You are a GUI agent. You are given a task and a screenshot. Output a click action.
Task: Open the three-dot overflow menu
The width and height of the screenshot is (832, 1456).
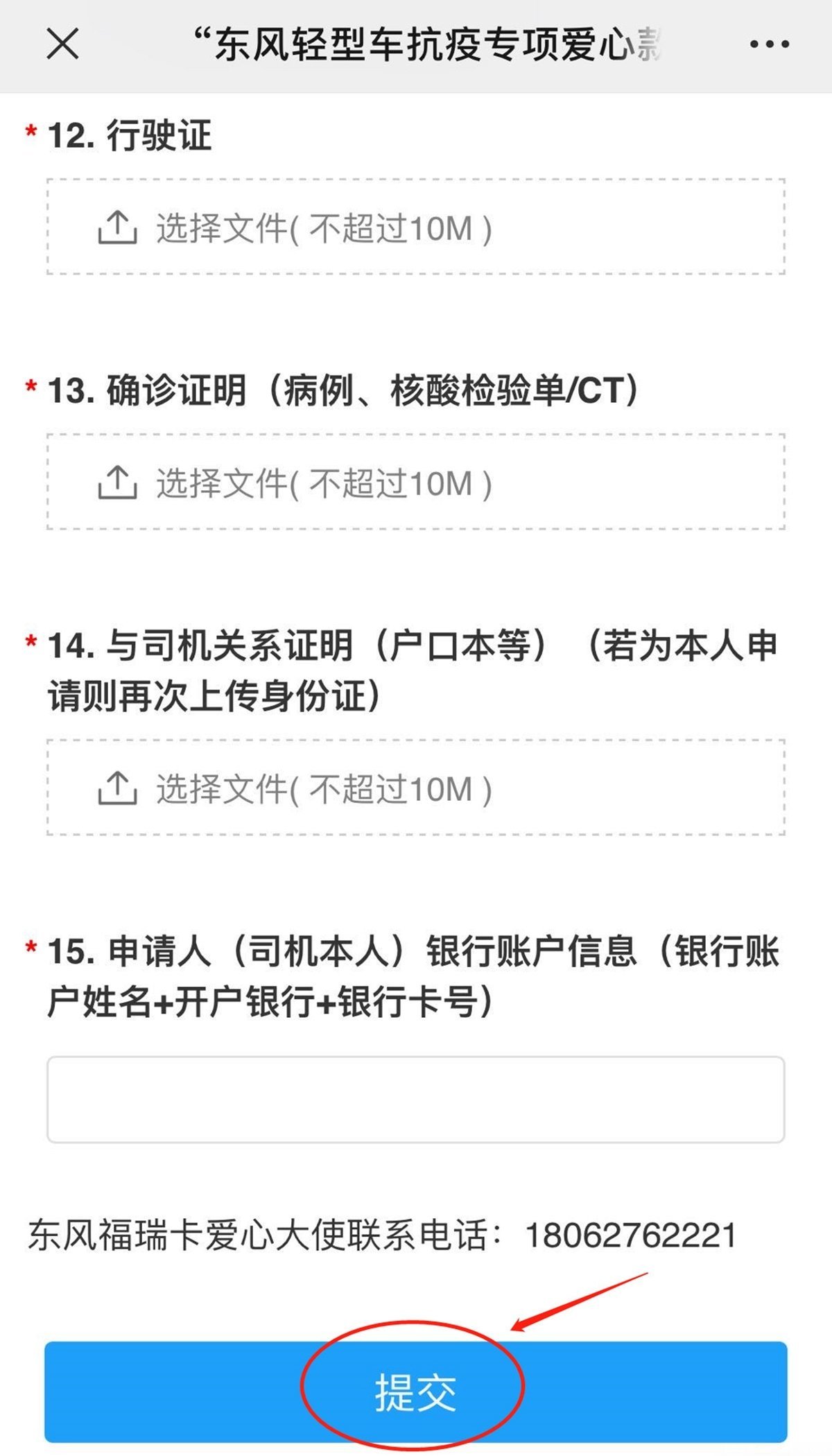point(769,44)
